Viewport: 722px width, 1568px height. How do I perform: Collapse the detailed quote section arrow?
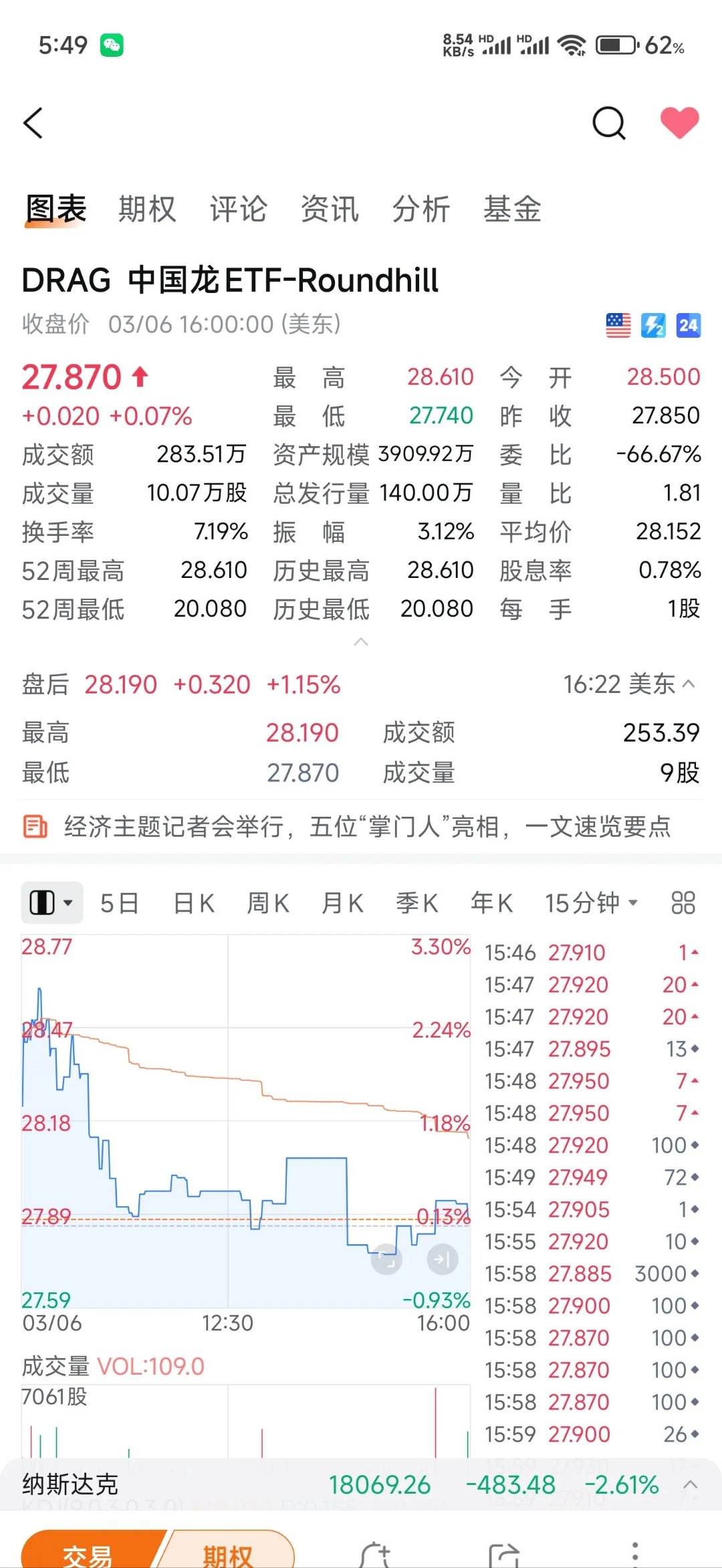(x=361, y=642)
